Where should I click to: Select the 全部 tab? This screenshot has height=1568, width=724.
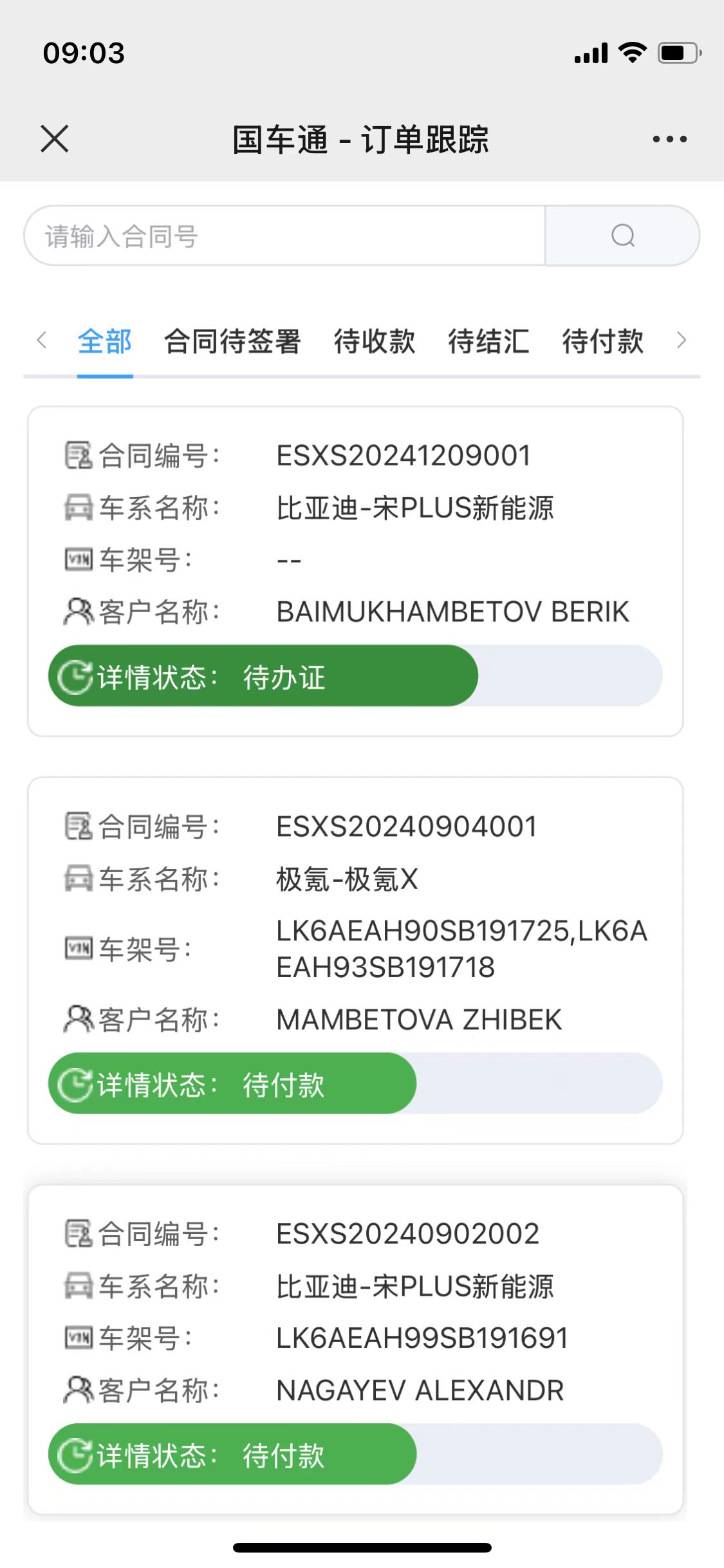(105, 341)
